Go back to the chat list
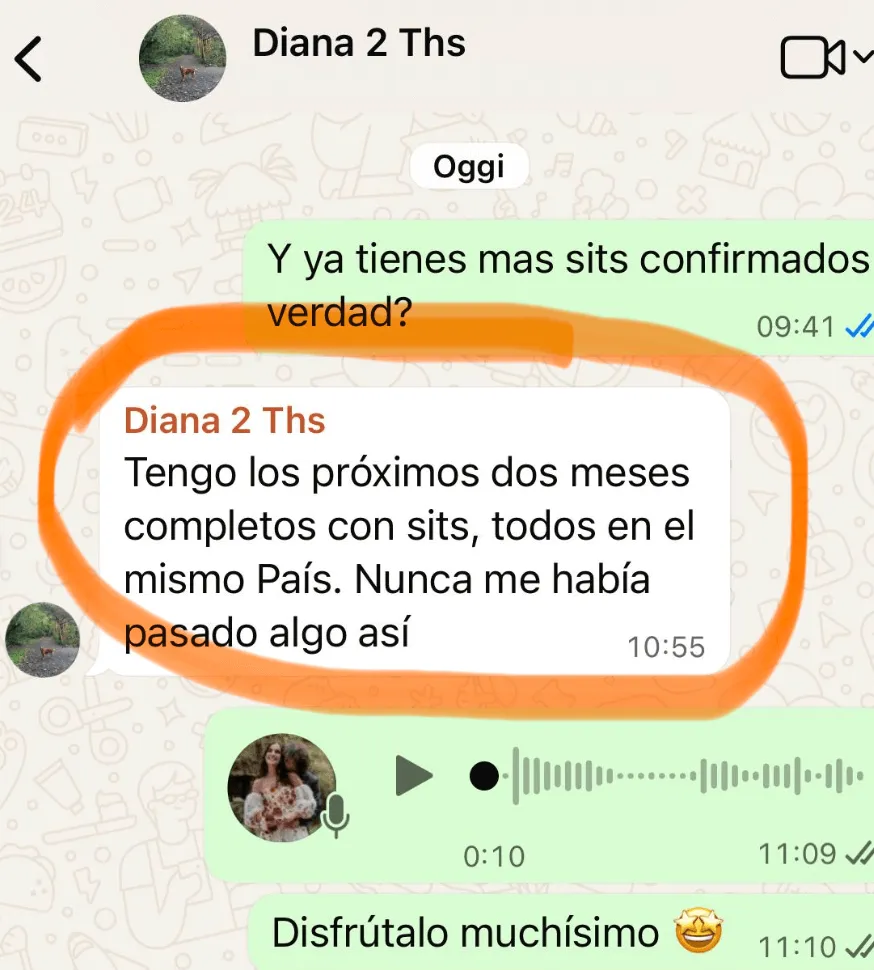 (x=28, y=59)
